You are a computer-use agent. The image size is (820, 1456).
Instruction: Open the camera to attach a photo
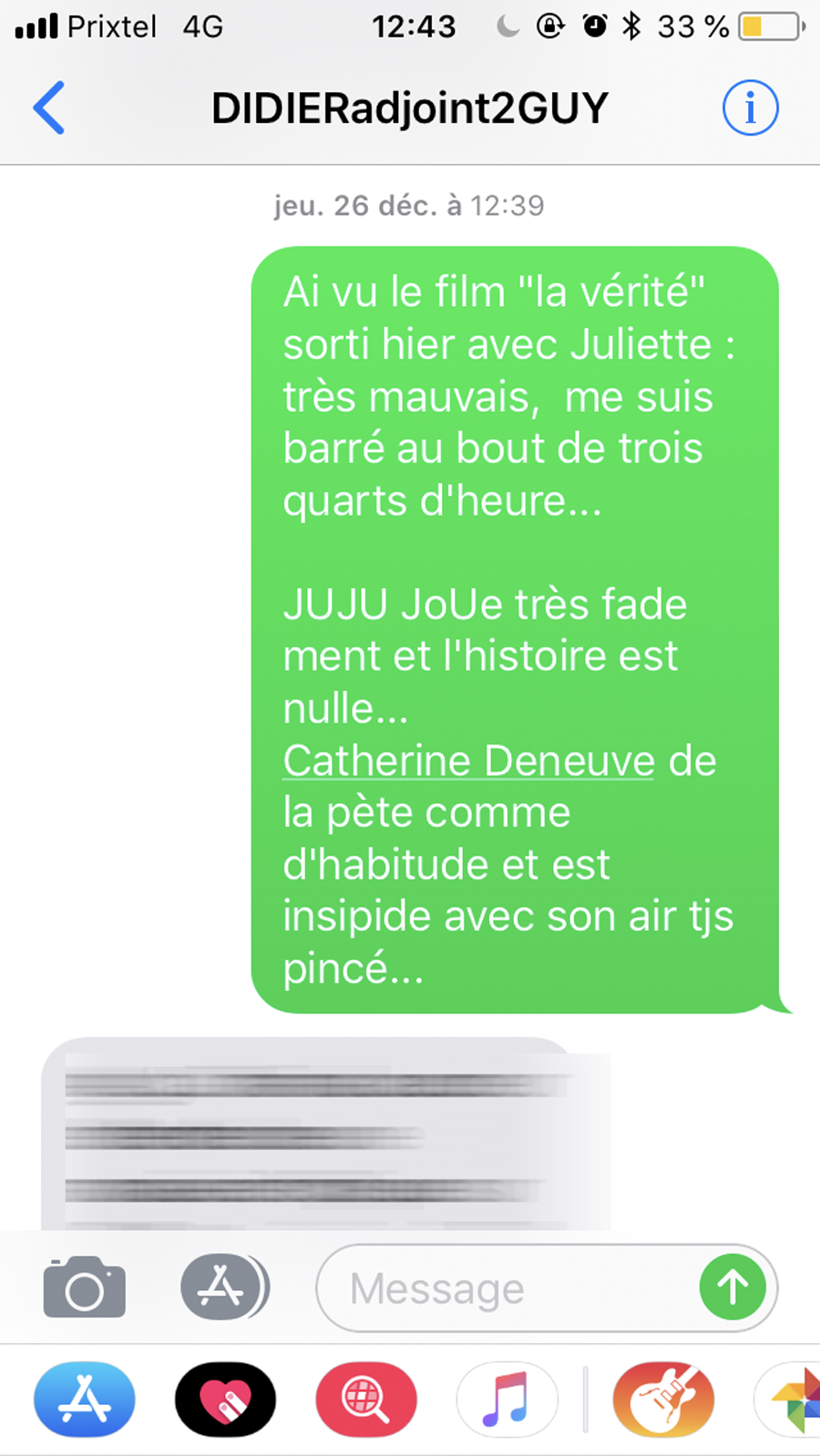84,1287
